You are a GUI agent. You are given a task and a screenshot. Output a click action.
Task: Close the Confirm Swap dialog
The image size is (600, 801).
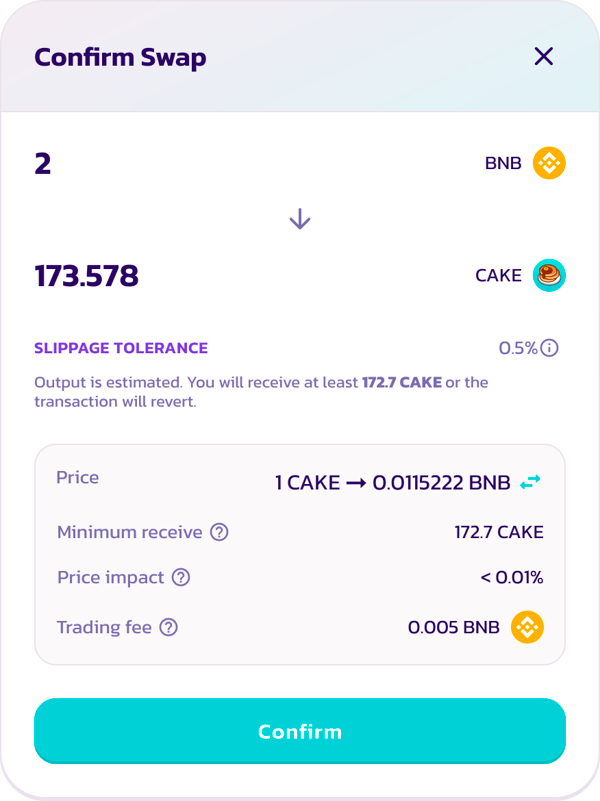click(543, 56)
